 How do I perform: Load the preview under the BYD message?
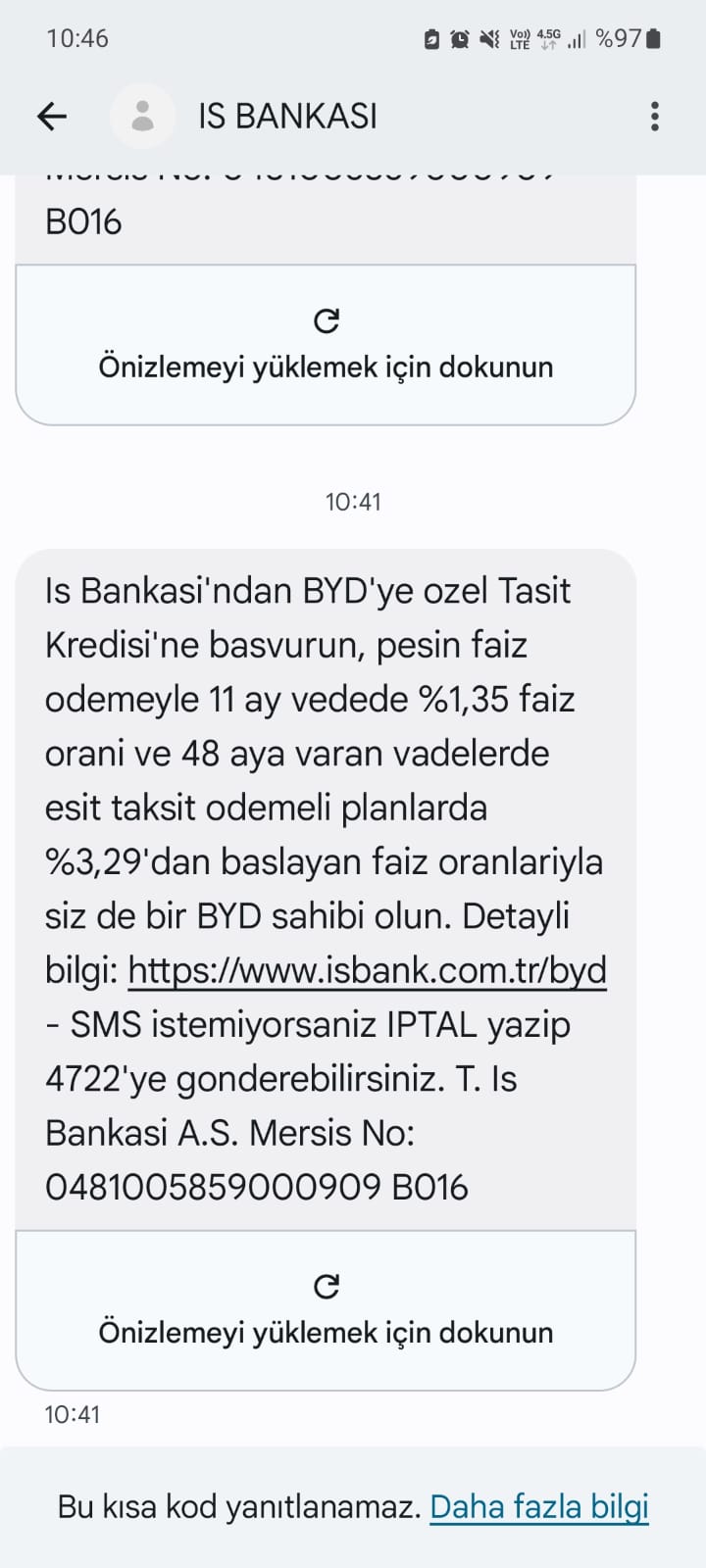[x=327, y=1332]
